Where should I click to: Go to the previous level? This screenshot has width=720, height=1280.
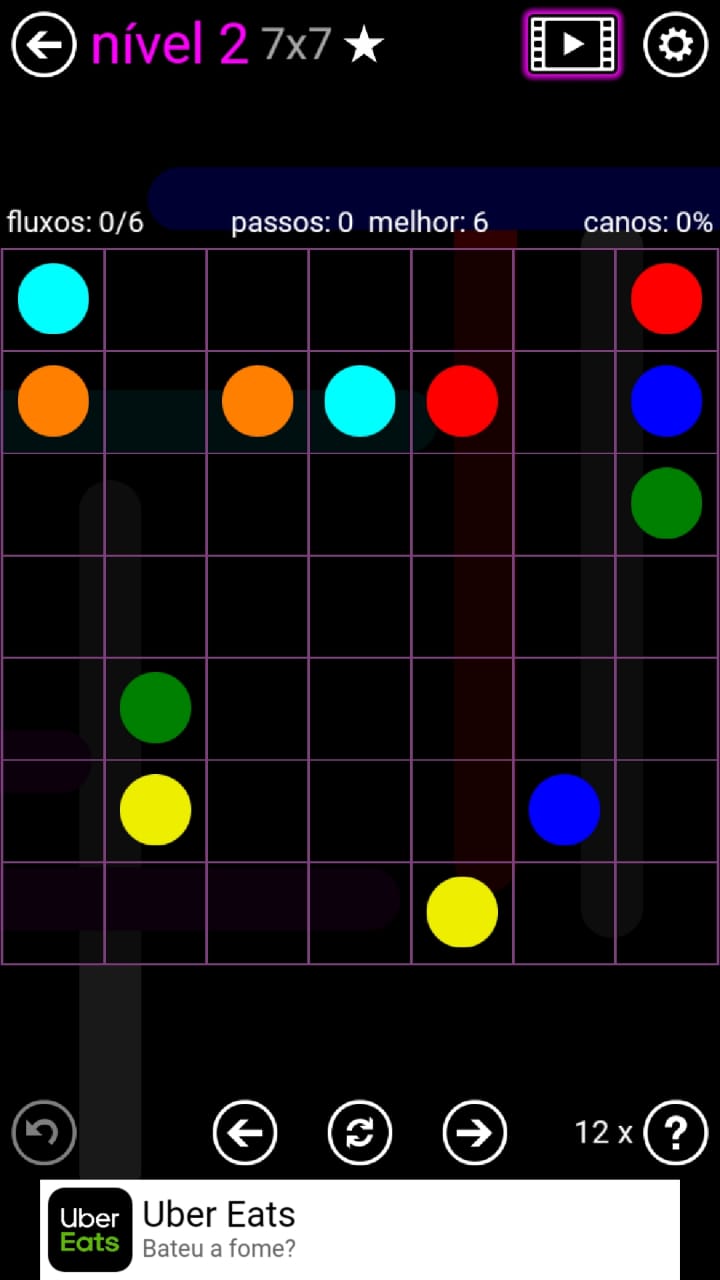point(245,1133)
